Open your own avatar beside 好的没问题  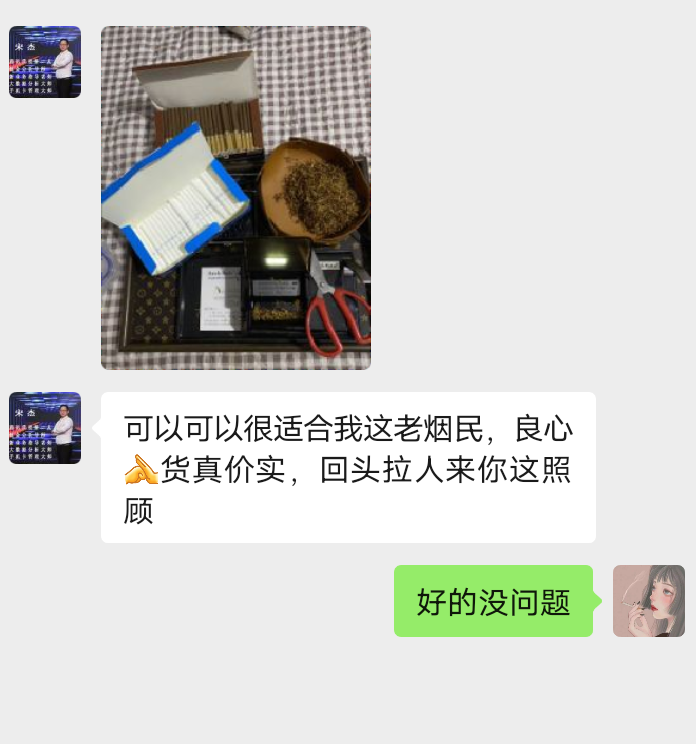tap(649, 601)
